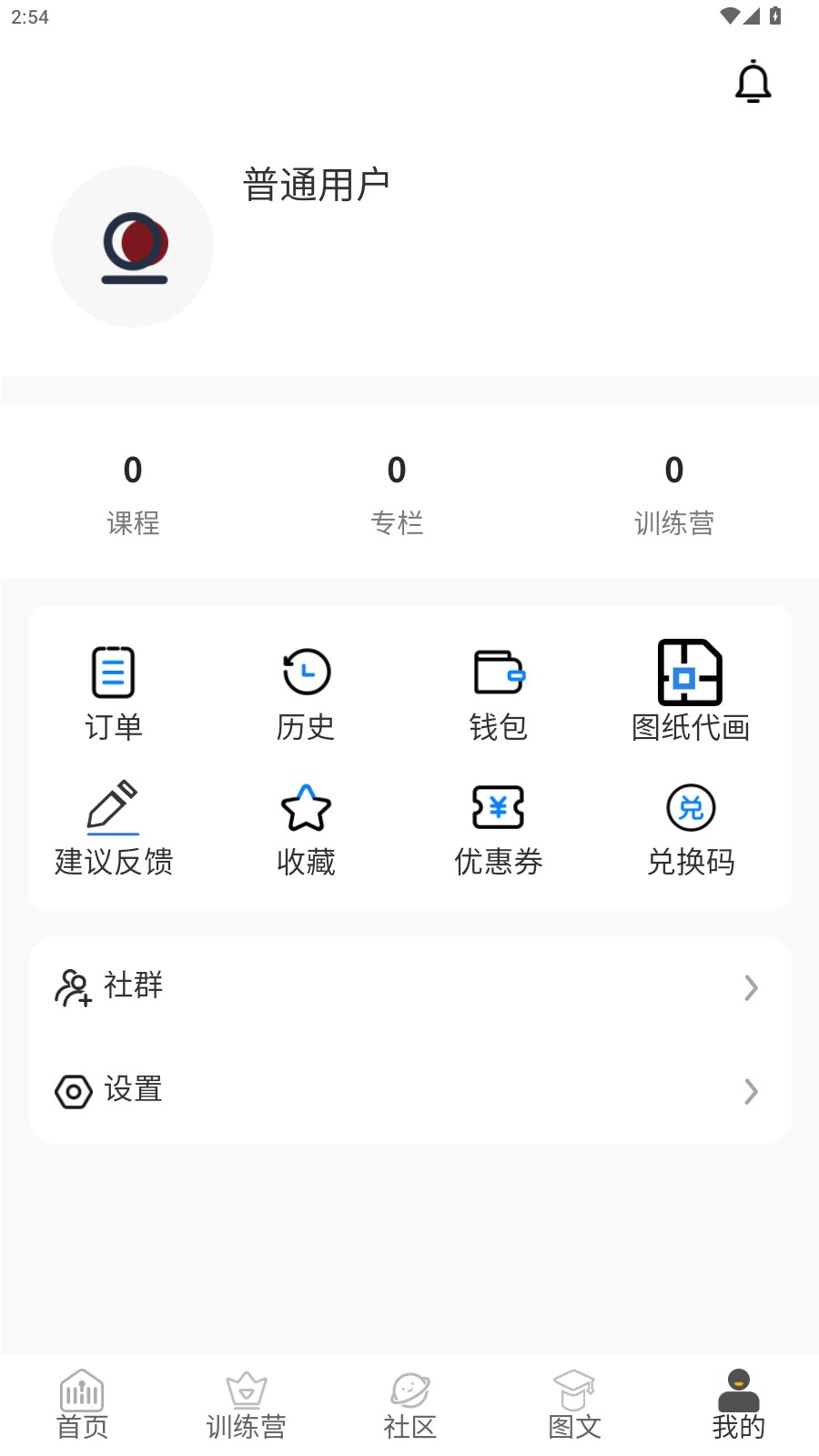This screenshot has height=1456, width=819.
Task: Expand the 设置 row chevron
Action: 751,1091
